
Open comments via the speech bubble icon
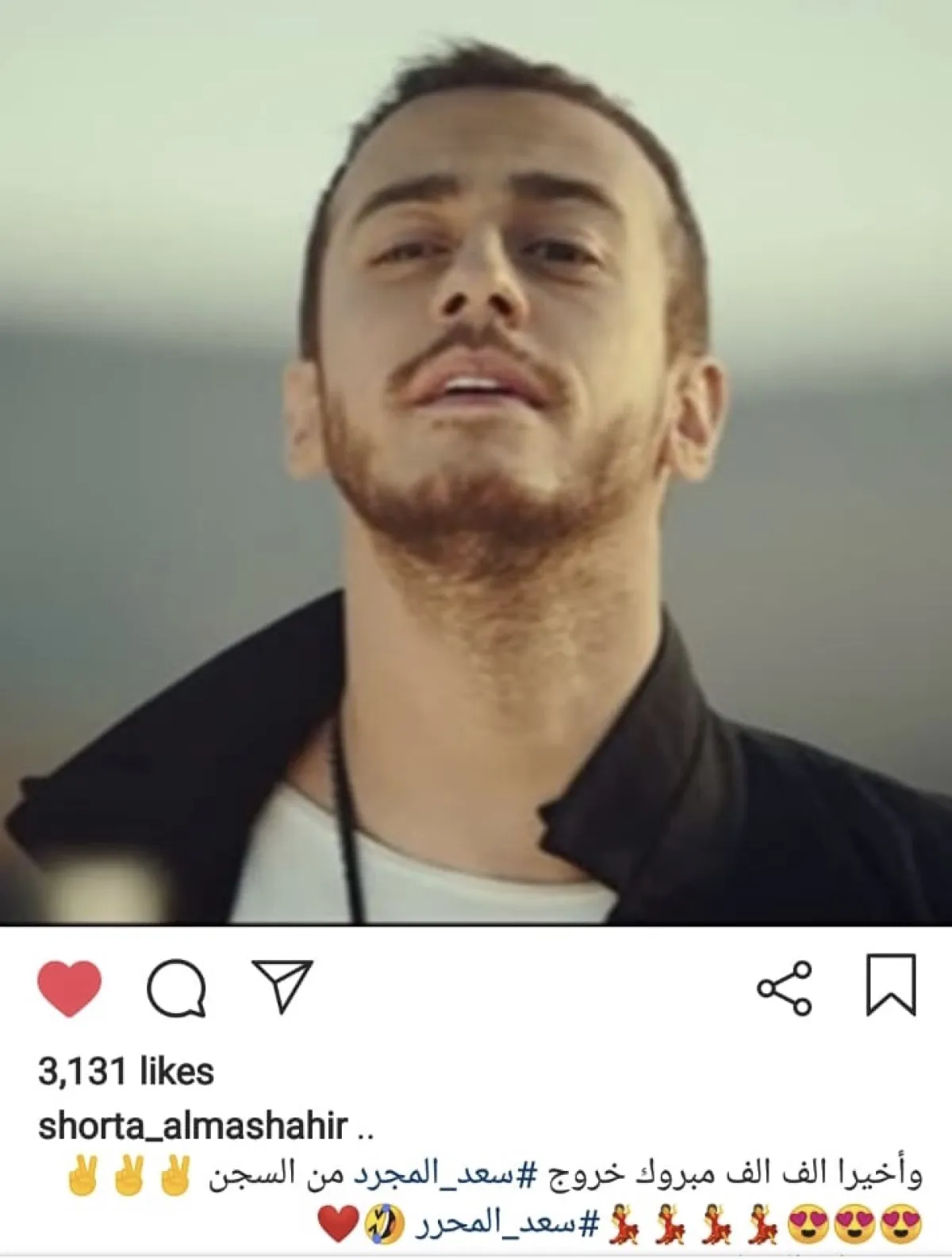[x=177, y=988]
